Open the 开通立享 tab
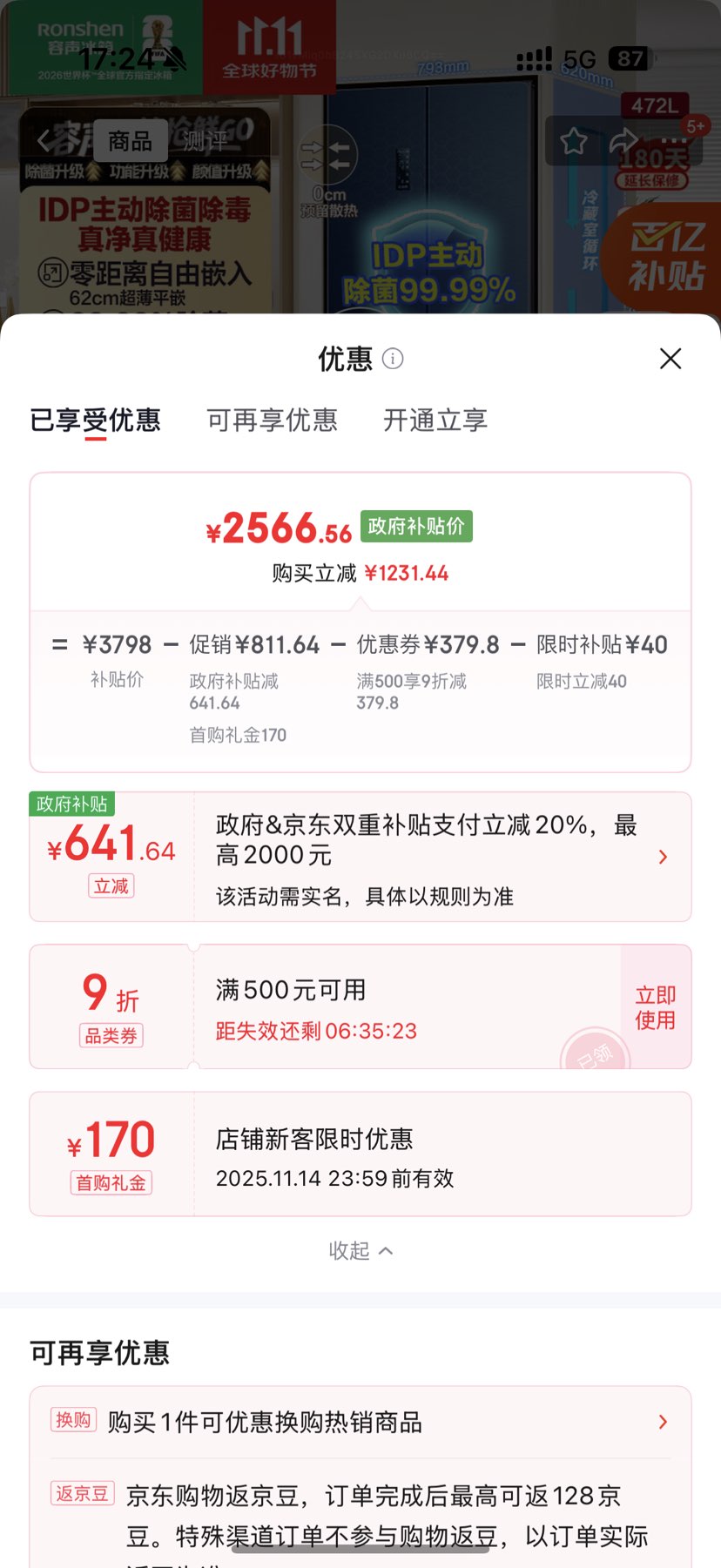Viewport: 721px width, 1568px height. coord(434,421)
